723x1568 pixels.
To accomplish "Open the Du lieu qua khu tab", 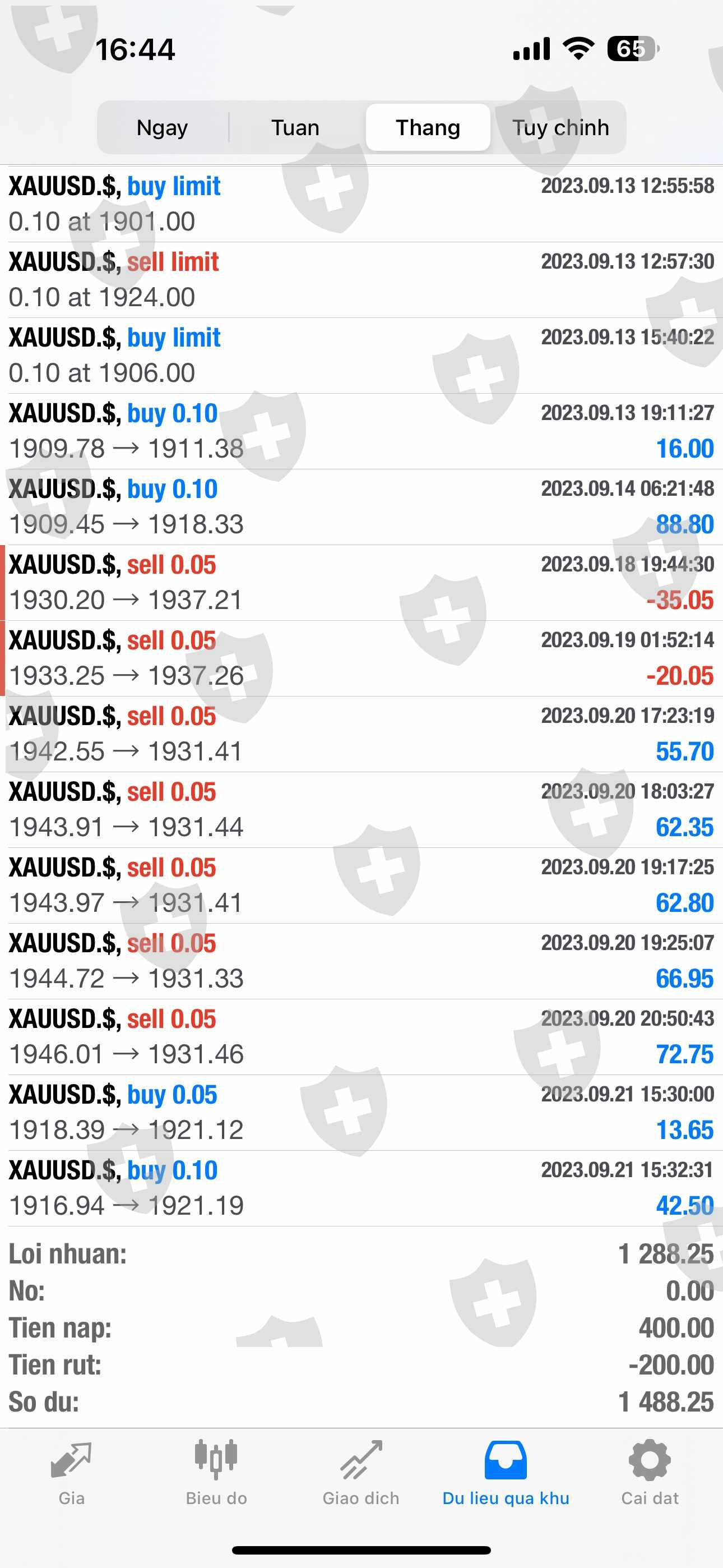I will pyautogui.click(x=506, y=1473).
